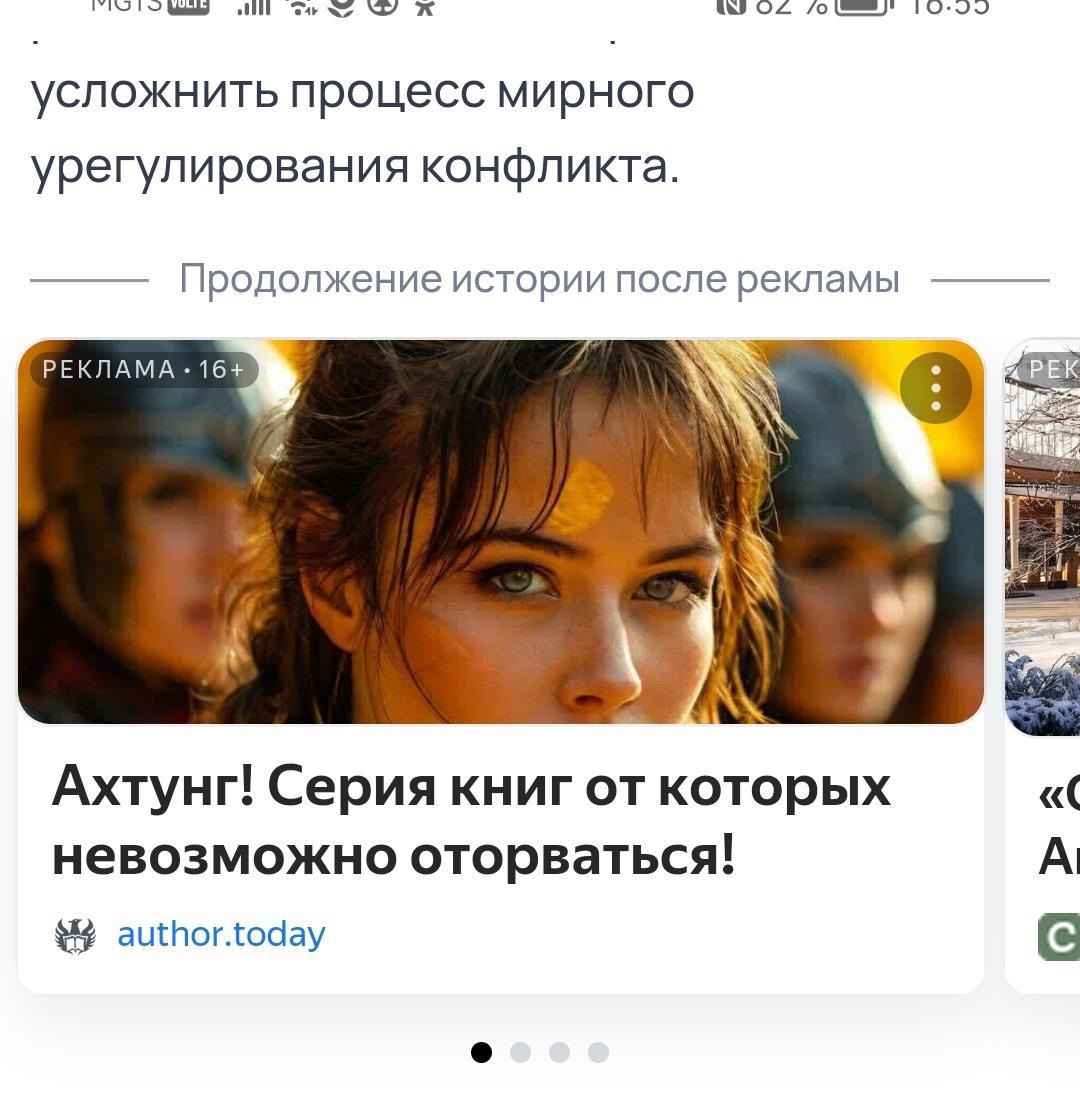The image size is (1080, 1102).
Task: Jump to the second carousel page dot
Action: pyautogui.click(x=520, y=1052)
